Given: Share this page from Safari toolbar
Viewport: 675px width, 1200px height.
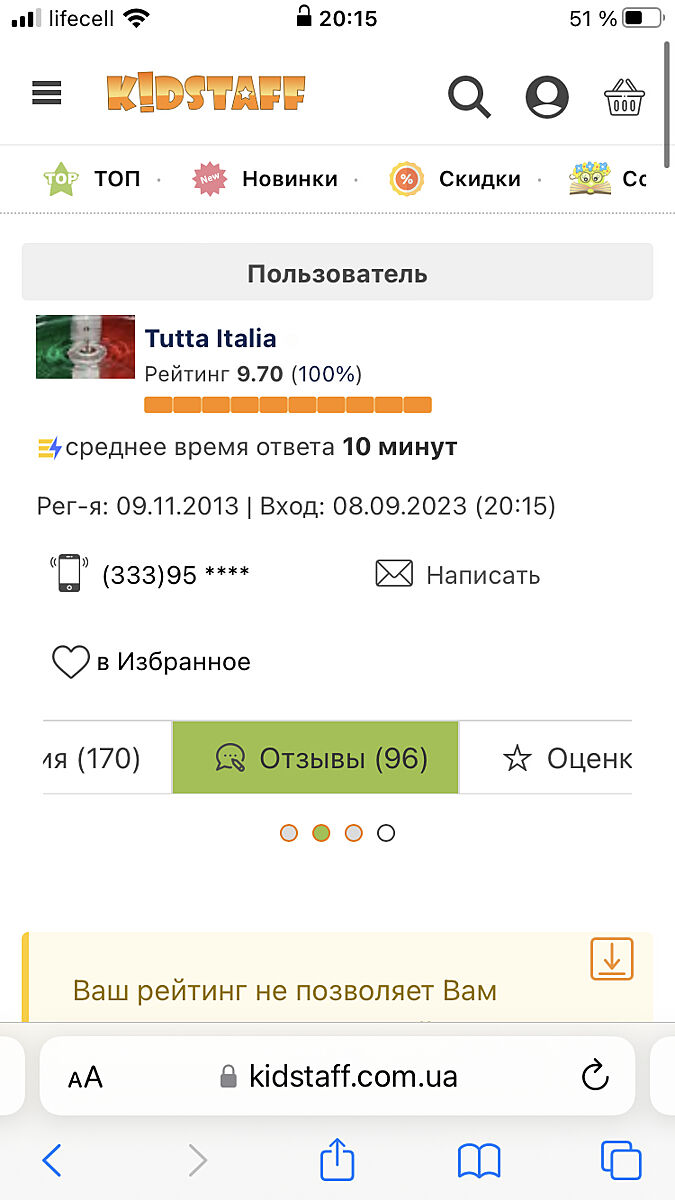Looking at the screenshot, I should pyautogui.click(x=337, y=1160).
